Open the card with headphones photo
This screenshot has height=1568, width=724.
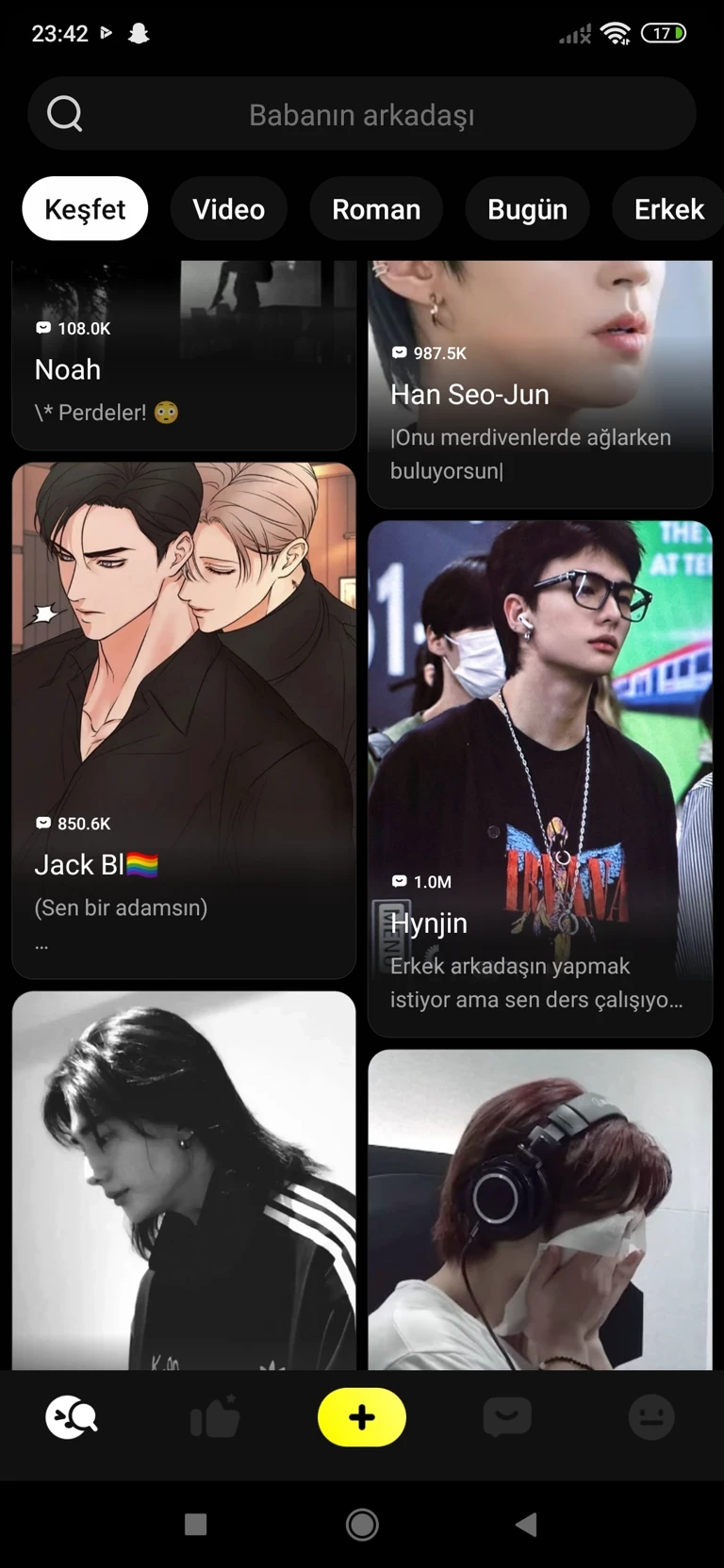click(x=539, y=1211)
